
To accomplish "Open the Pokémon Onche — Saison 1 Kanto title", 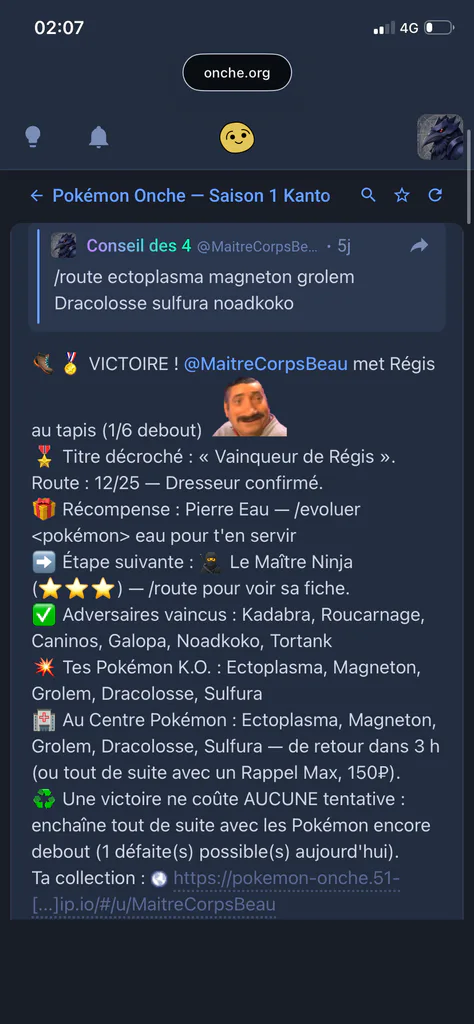I will coord(191,195).
